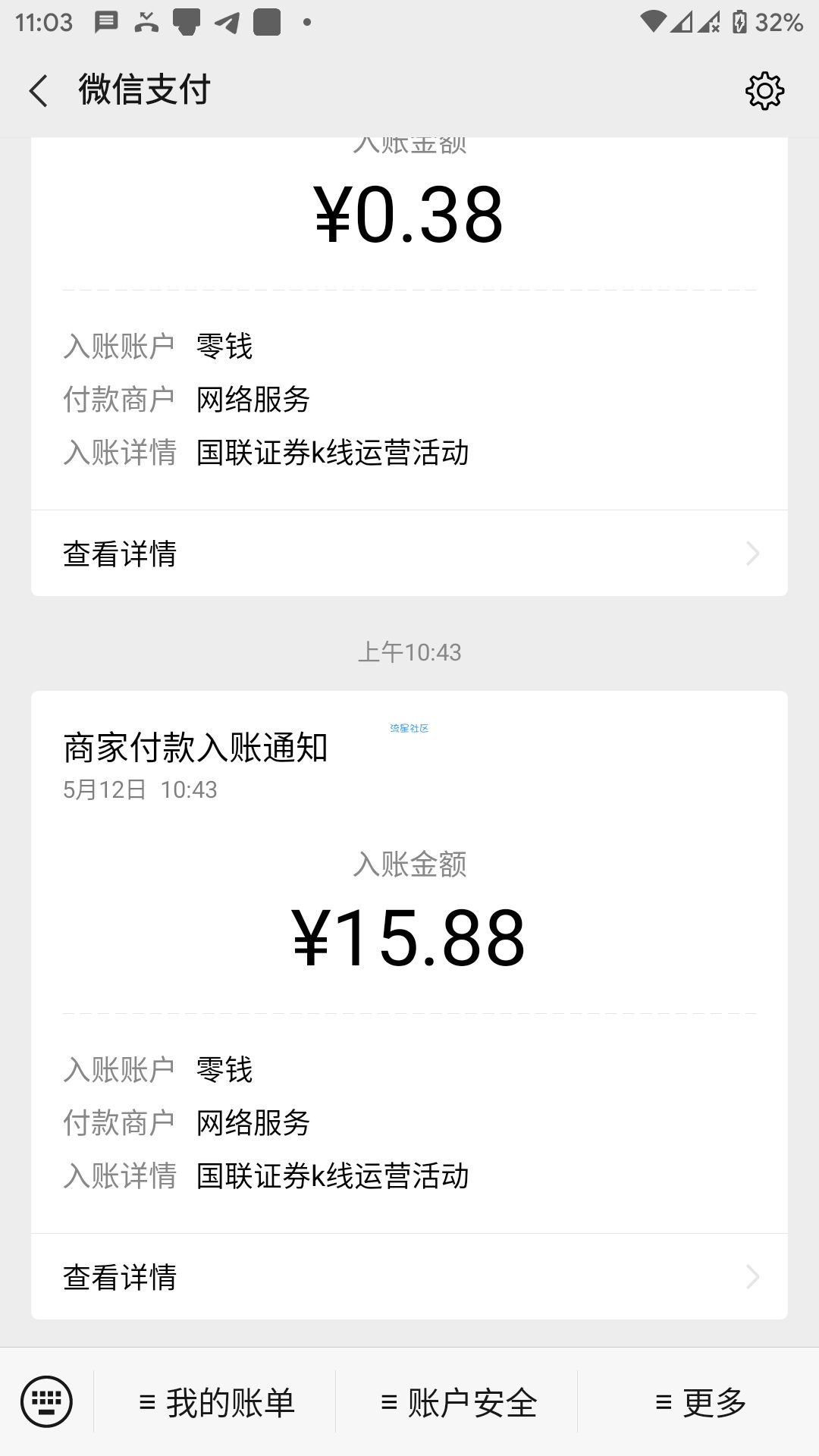Switch to keyboard input mode
819x1456 pixels.
[46, 1401]
